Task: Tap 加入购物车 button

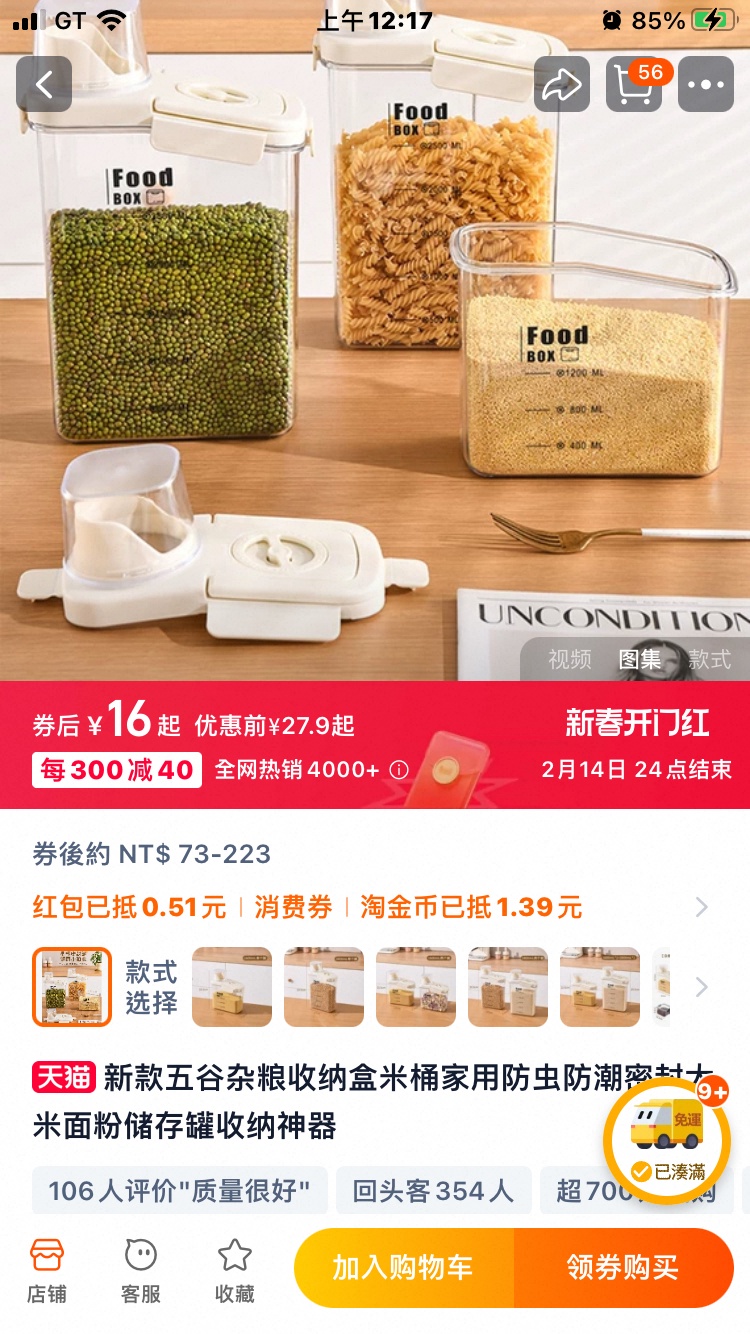Action: click(403, 1268)
